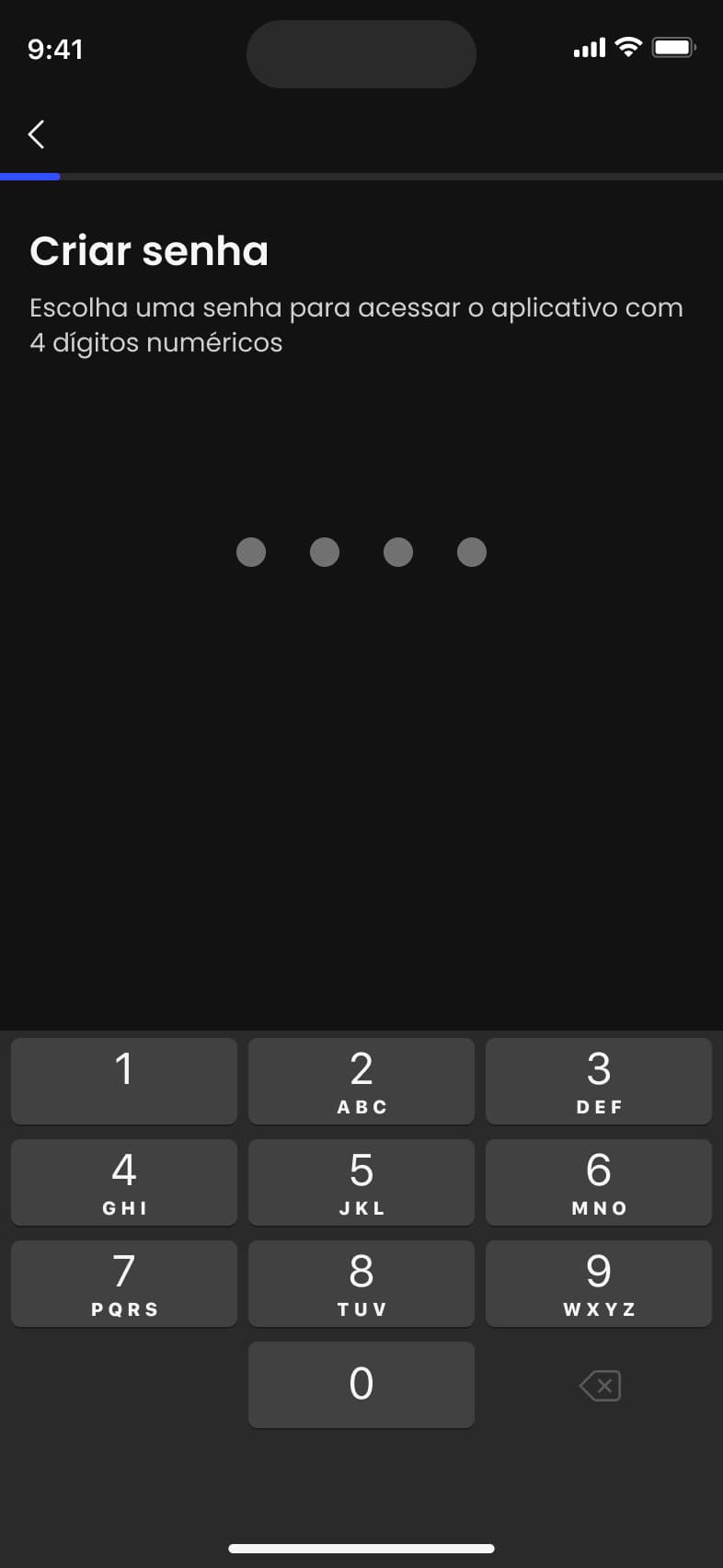Type digit 3 DEF

(599, 1080)
